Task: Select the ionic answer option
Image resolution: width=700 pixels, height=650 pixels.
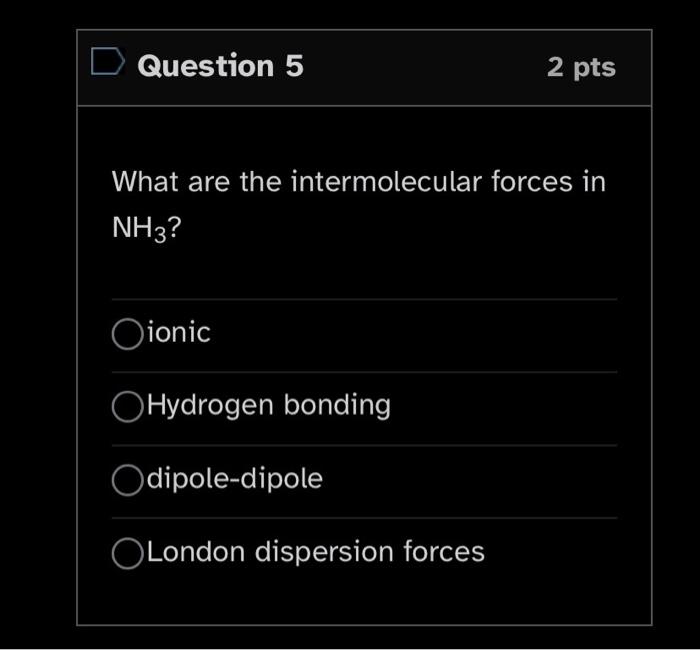Action: tap(127, 333)
